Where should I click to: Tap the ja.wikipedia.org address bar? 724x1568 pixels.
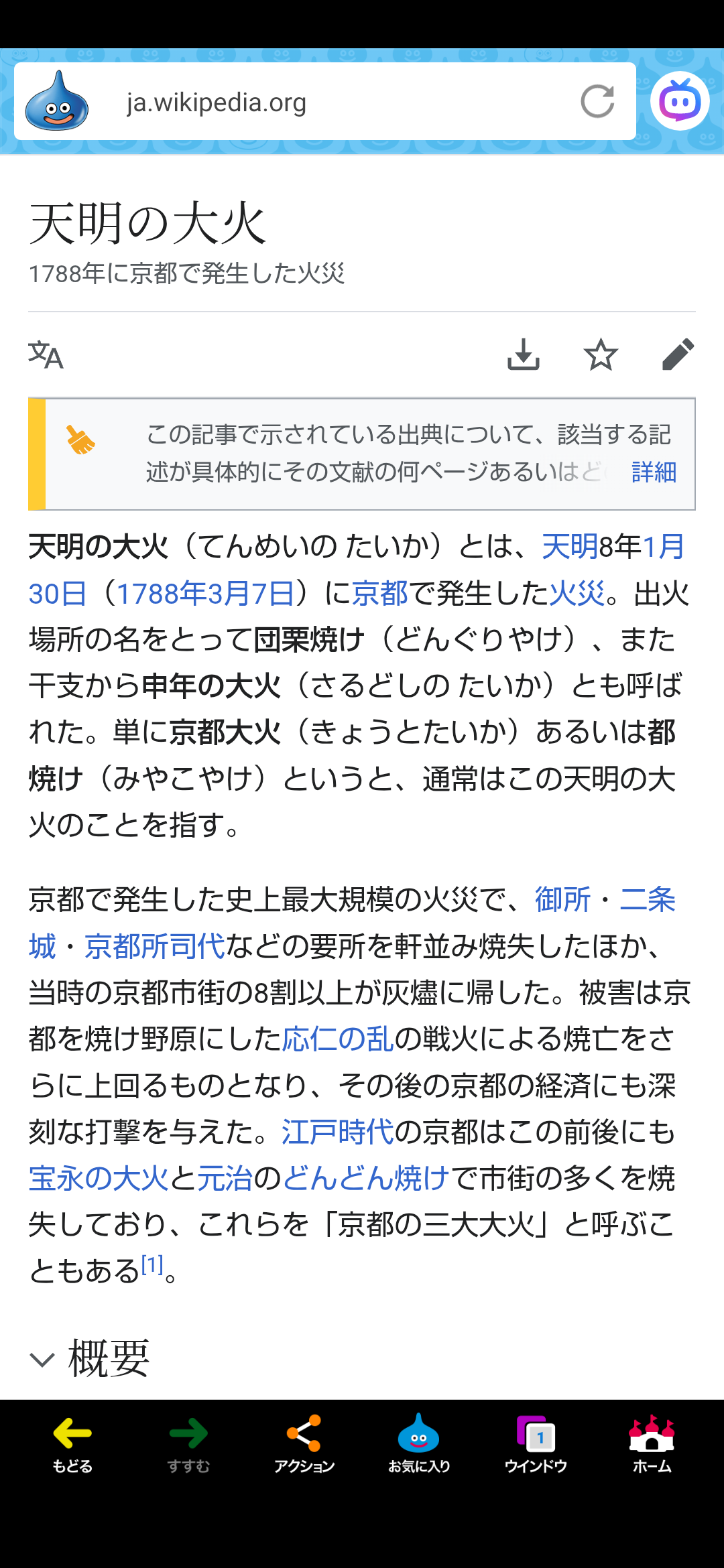(x=322, y=103)
